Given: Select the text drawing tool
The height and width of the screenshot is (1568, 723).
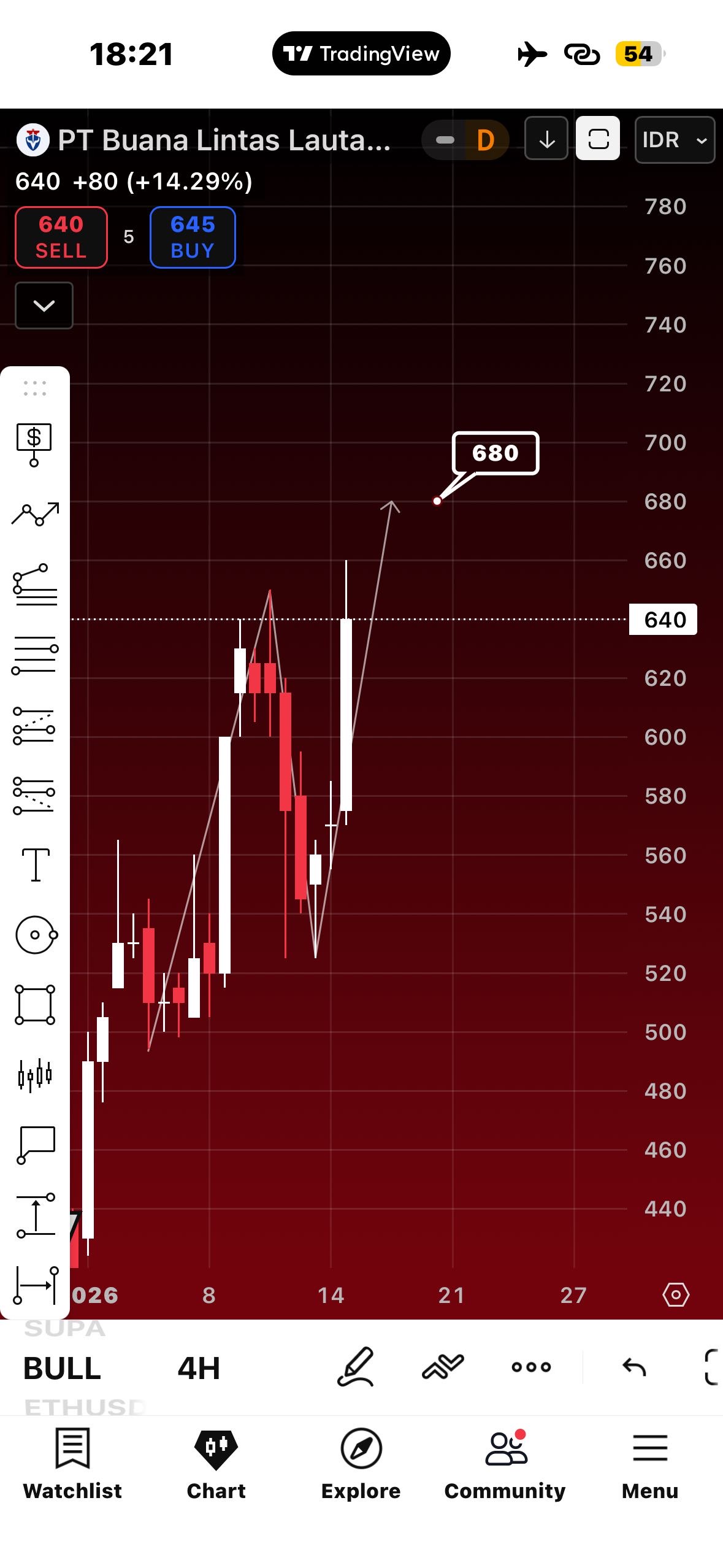Looking at the screenshot, I should [36, 865].
